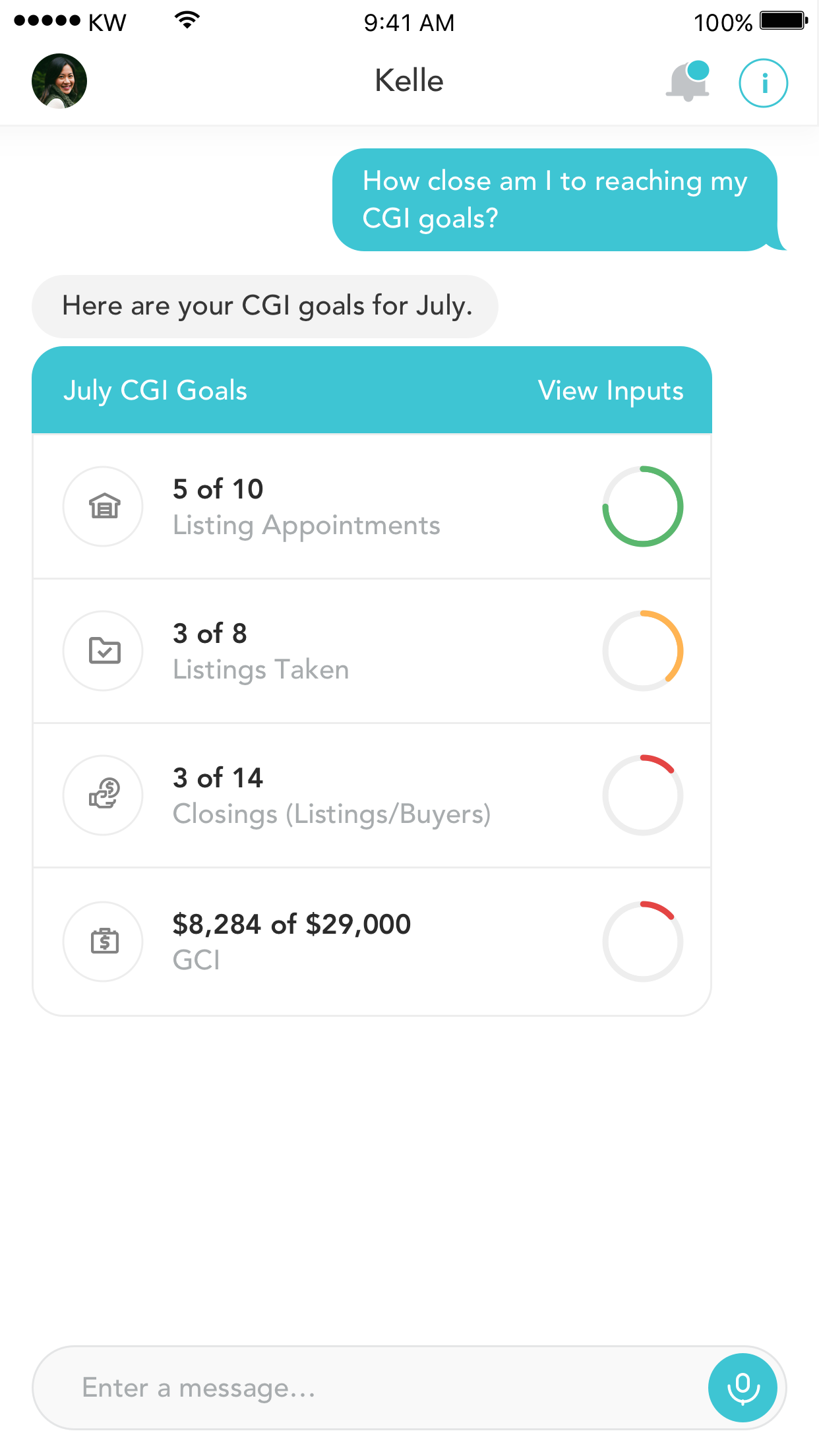819x1456 pixels.
Task: Open the profile avatar photo
Action: pos(59,81)
